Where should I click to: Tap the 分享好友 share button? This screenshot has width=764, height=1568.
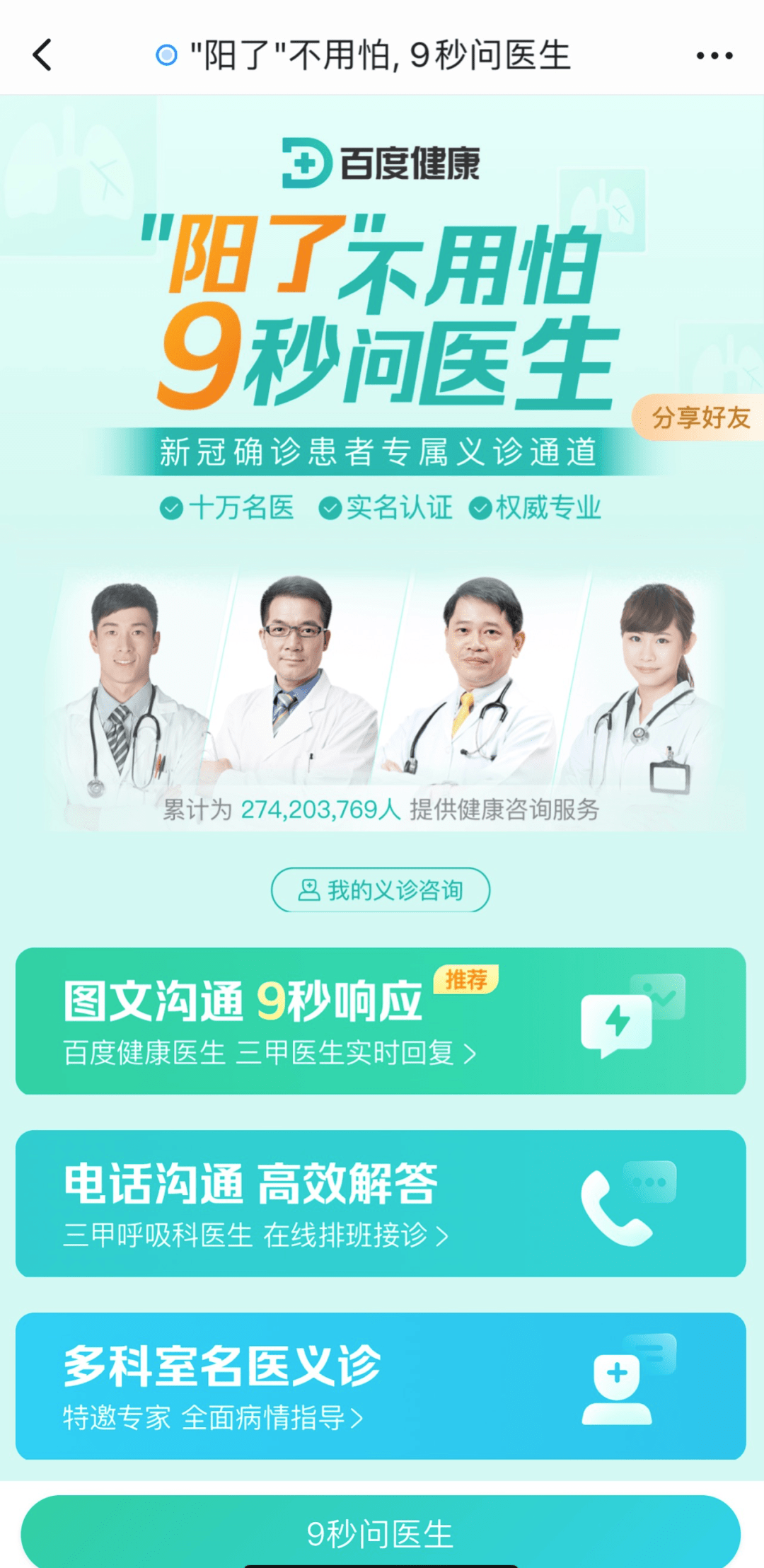[699, 417]
